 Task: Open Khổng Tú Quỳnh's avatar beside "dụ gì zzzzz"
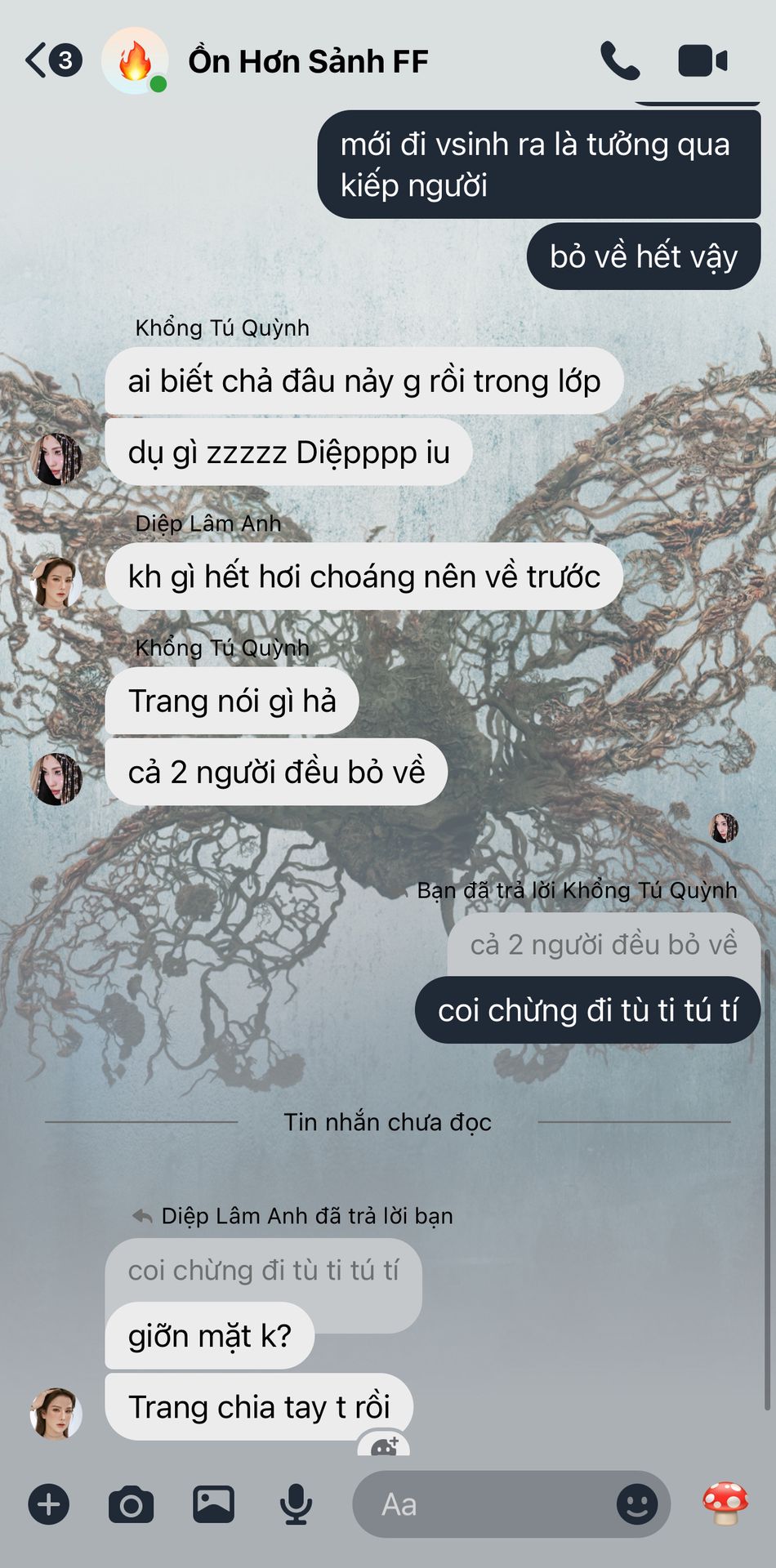(x=56, y=459)
